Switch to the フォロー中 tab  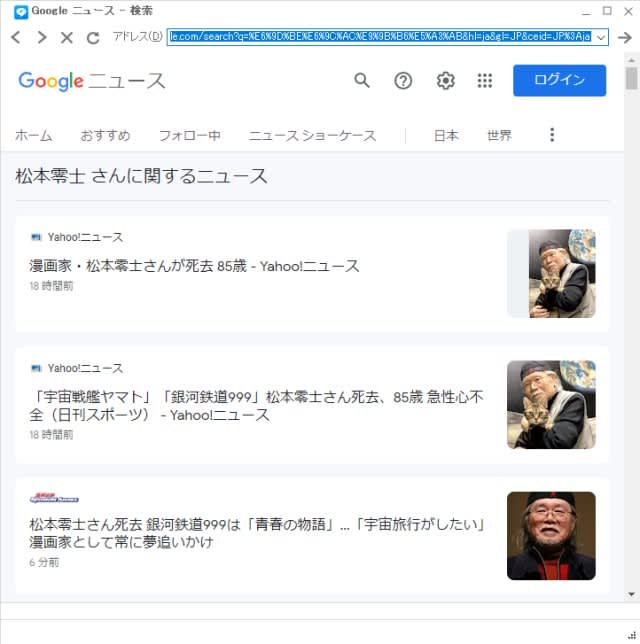coord(190,135)
